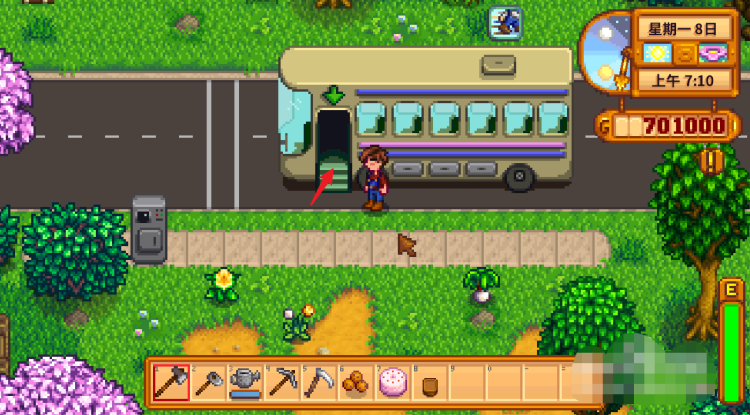Select the round orange-brown items slot

354,381
